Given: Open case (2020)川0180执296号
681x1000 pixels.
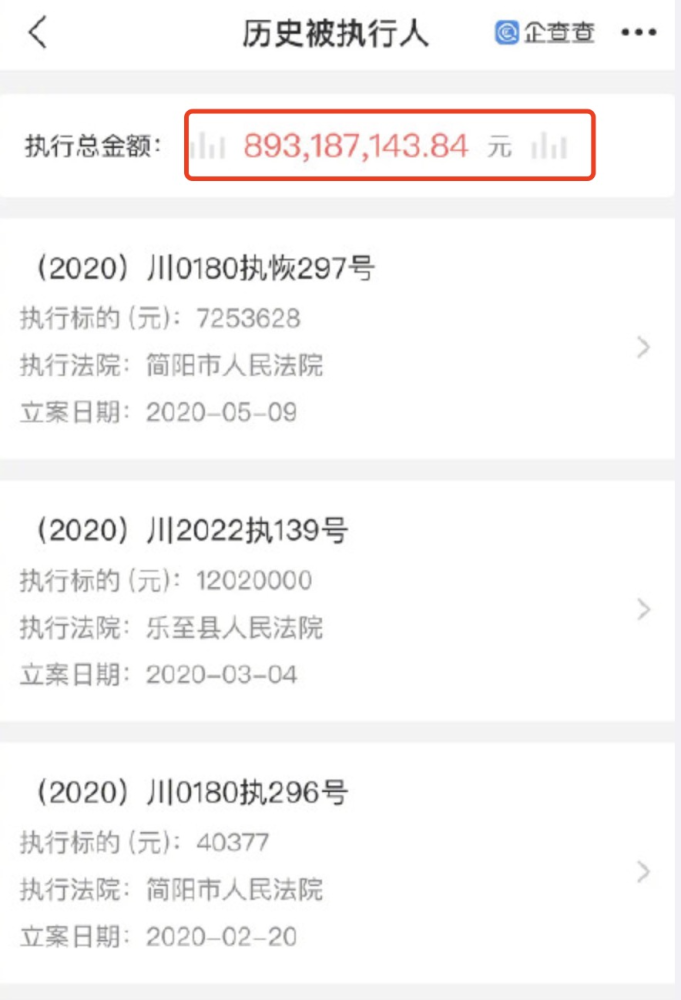Looking at the screenshot, I should pyautogui.click(x=340, y=864).
